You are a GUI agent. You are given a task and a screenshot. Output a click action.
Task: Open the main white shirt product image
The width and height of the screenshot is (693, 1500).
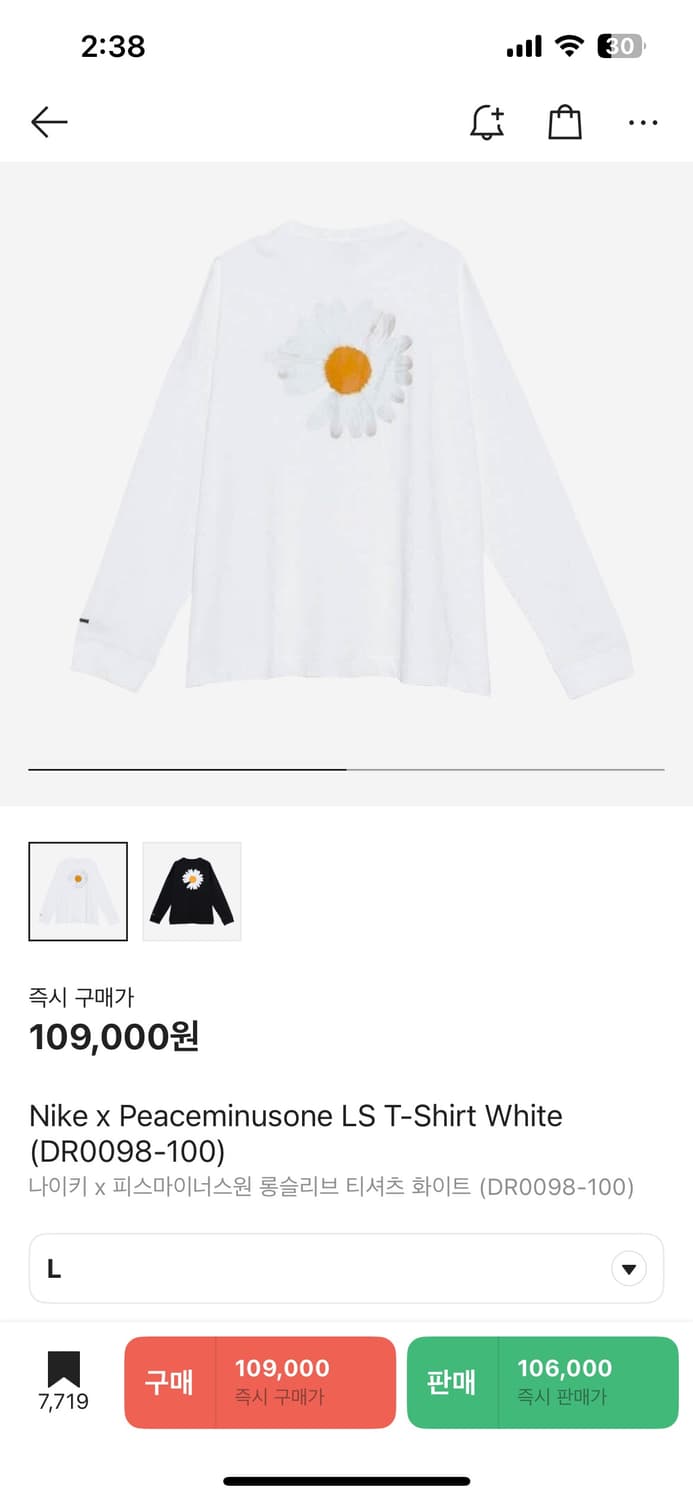pos(346,460)
